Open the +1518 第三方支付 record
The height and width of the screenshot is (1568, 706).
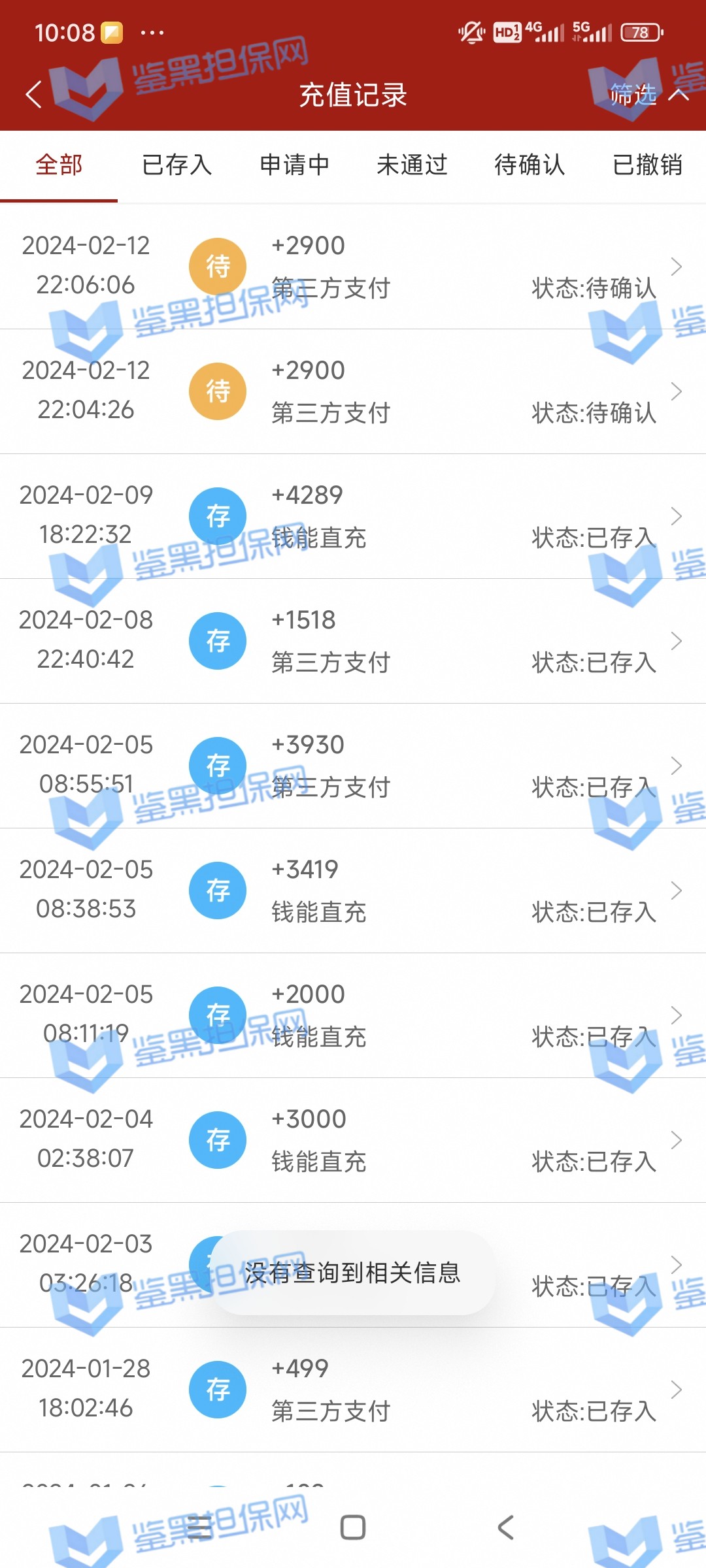point(353,641)
